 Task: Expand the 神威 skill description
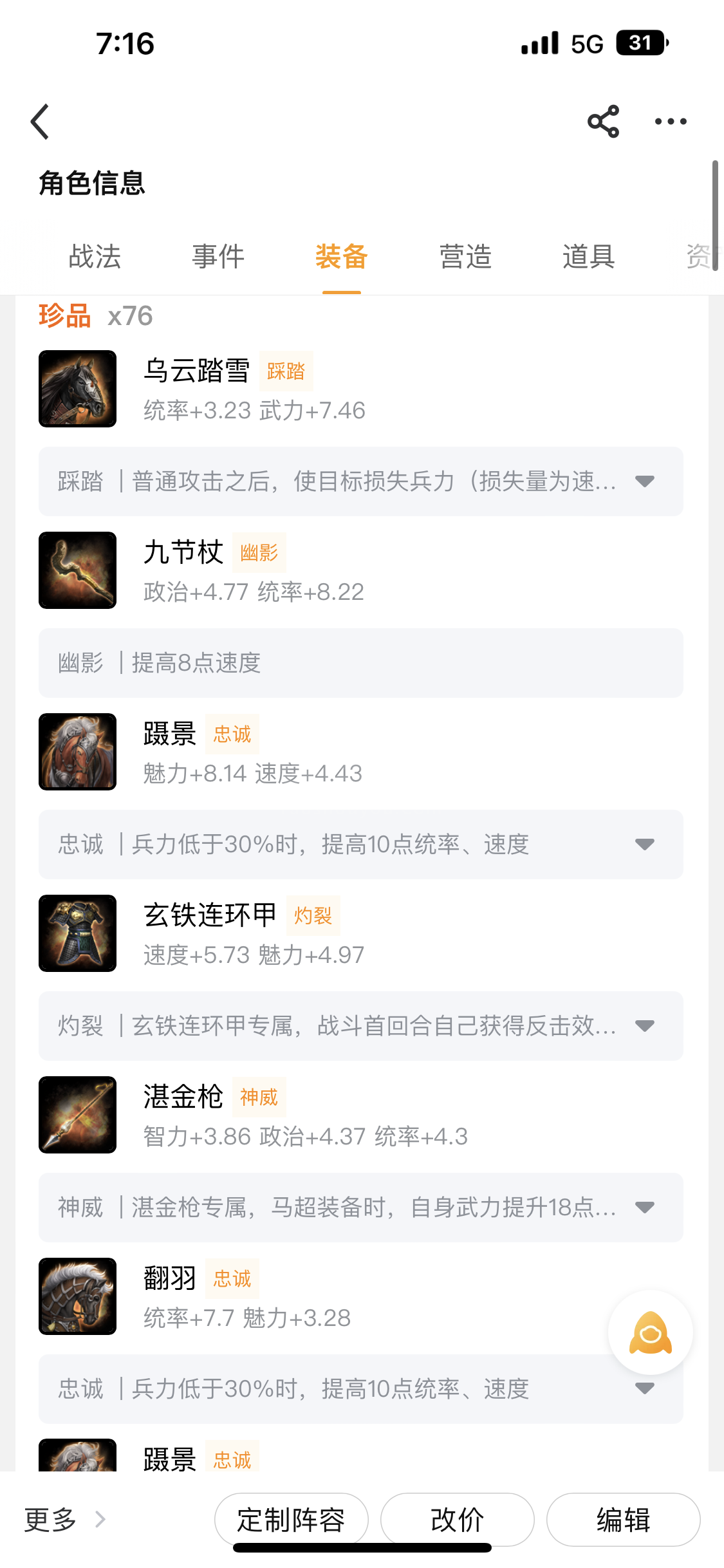point(644,1208)
